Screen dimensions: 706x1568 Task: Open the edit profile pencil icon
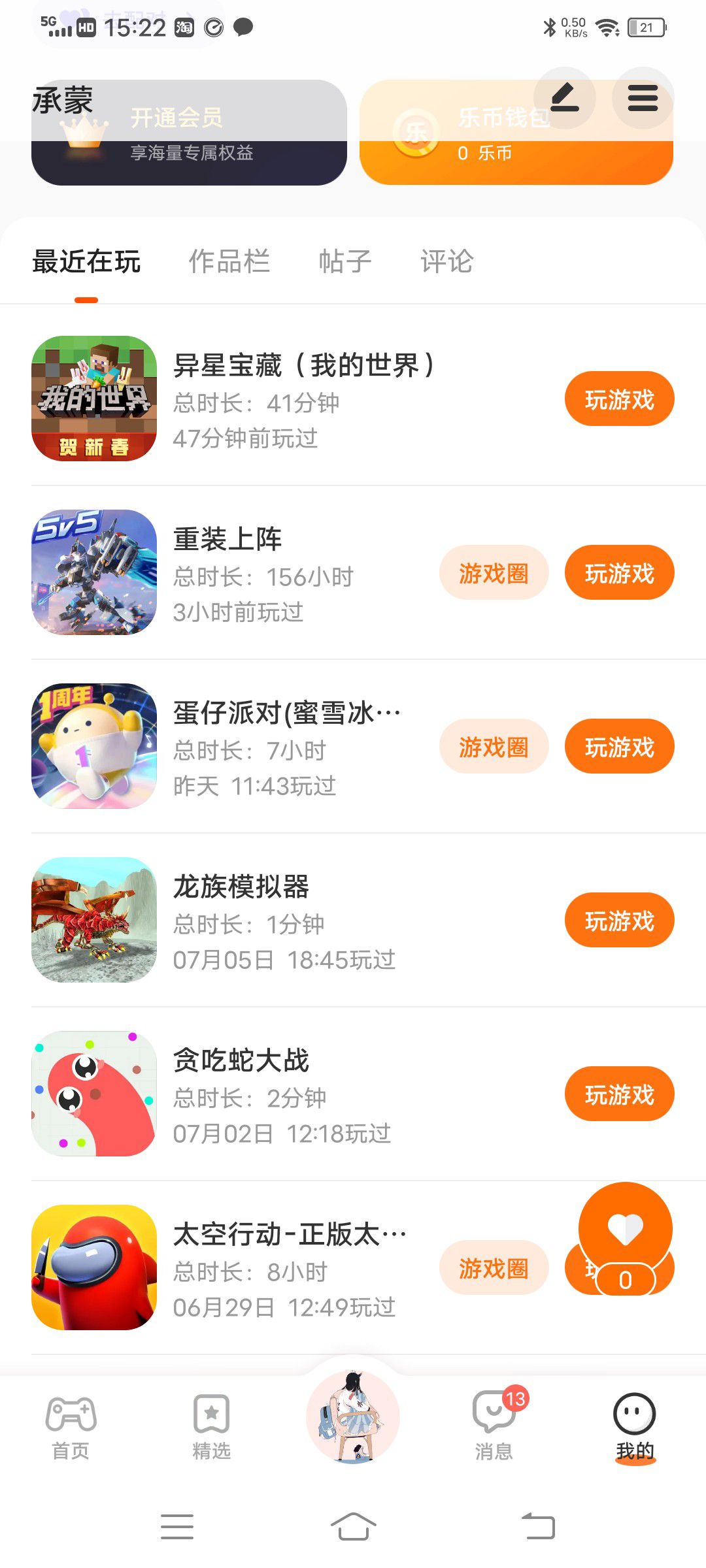pos(565,98)
